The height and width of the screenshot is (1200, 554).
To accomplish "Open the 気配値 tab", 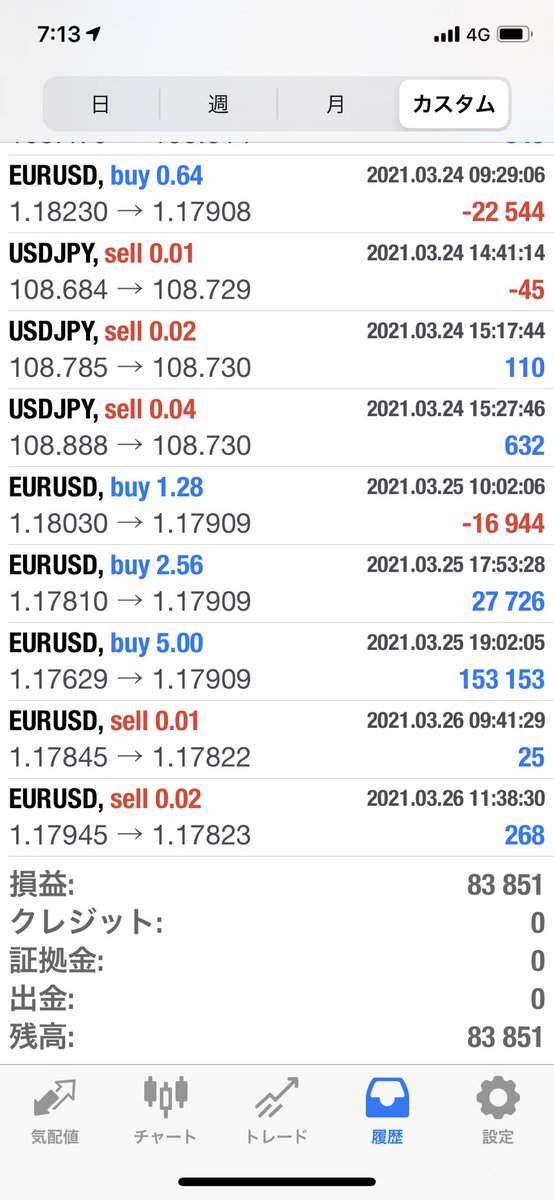I will click(x=56, y=1111).
